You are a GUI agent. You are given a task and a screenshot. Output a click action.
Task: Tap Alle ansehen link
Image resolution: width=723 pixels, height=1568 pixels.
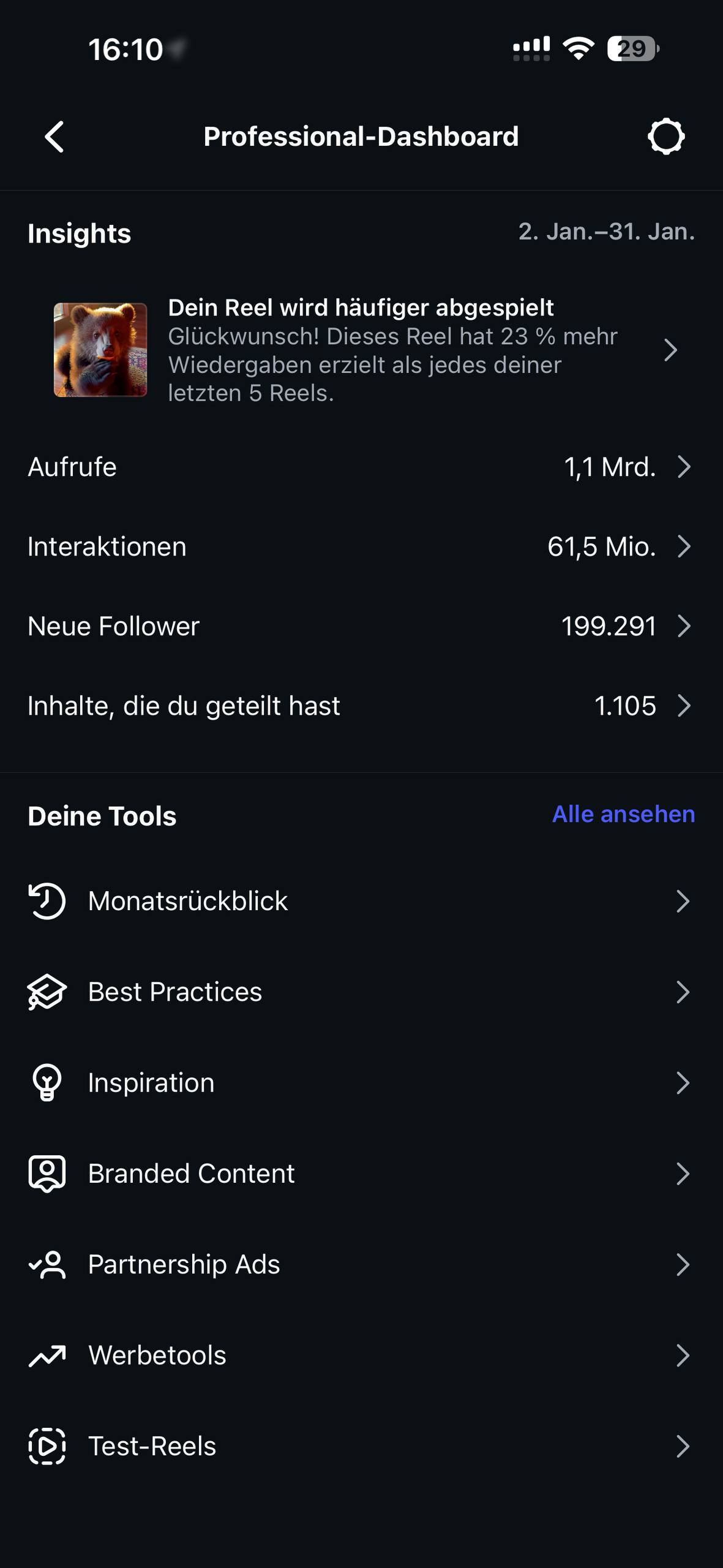click(623, 815)
